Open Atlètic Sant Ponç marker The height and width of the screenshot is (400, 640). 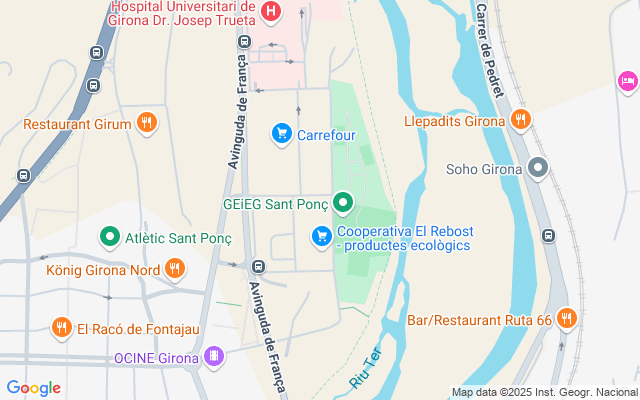[109, 238]
